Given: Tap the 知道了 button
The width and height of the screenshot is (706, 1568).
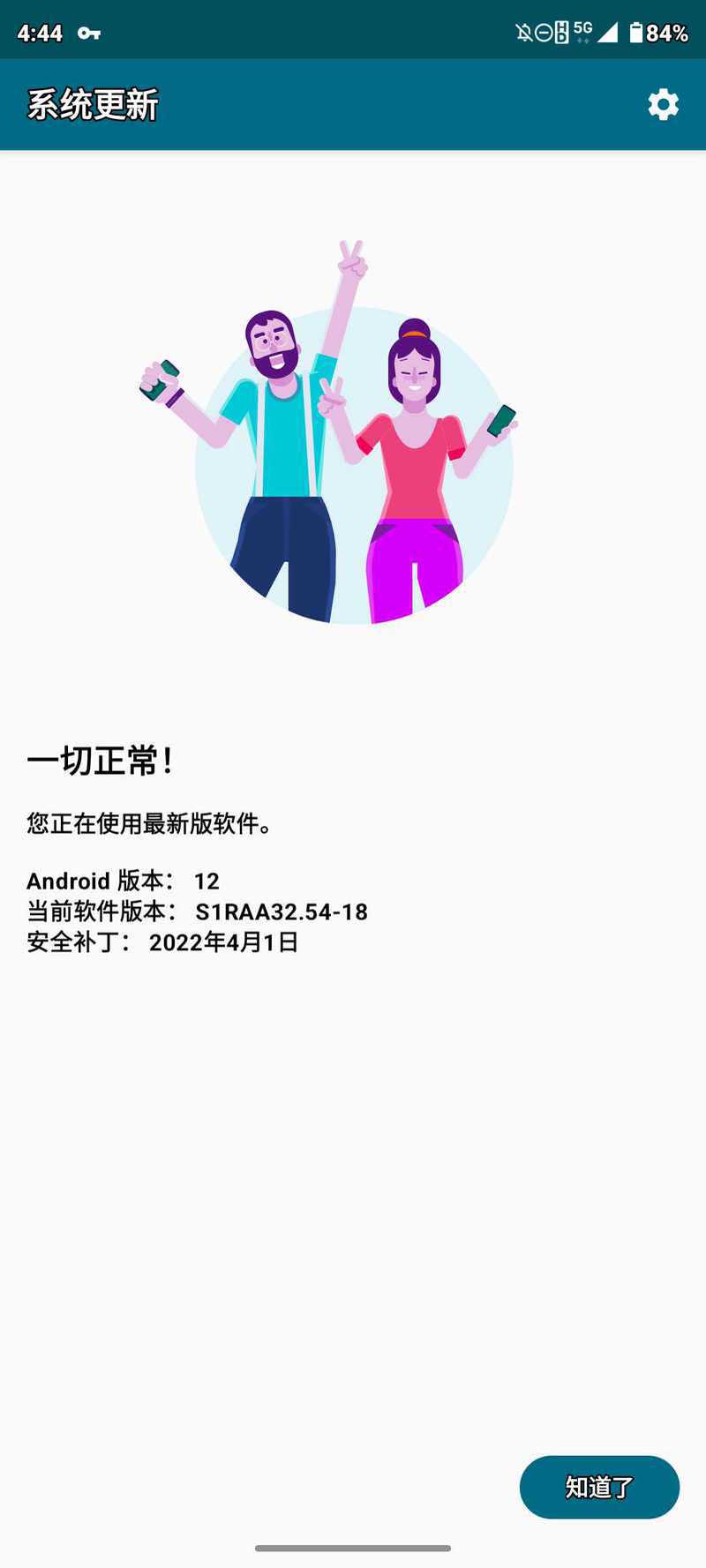Looking at the screenshot, I should (599, 1487).
